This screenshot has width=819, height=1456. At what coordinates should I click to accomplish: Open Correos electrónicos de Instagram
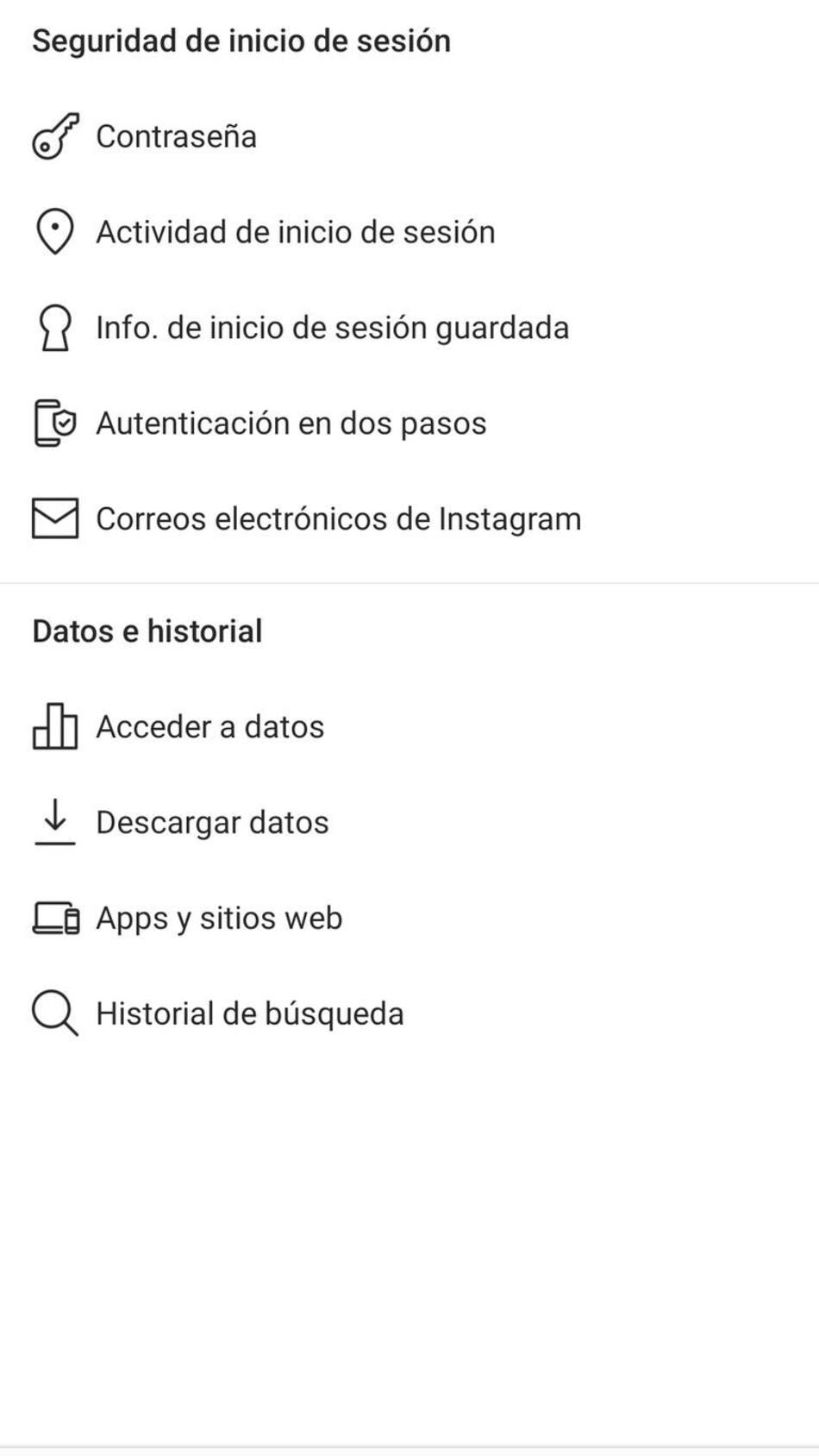click(x=338, y=519)
